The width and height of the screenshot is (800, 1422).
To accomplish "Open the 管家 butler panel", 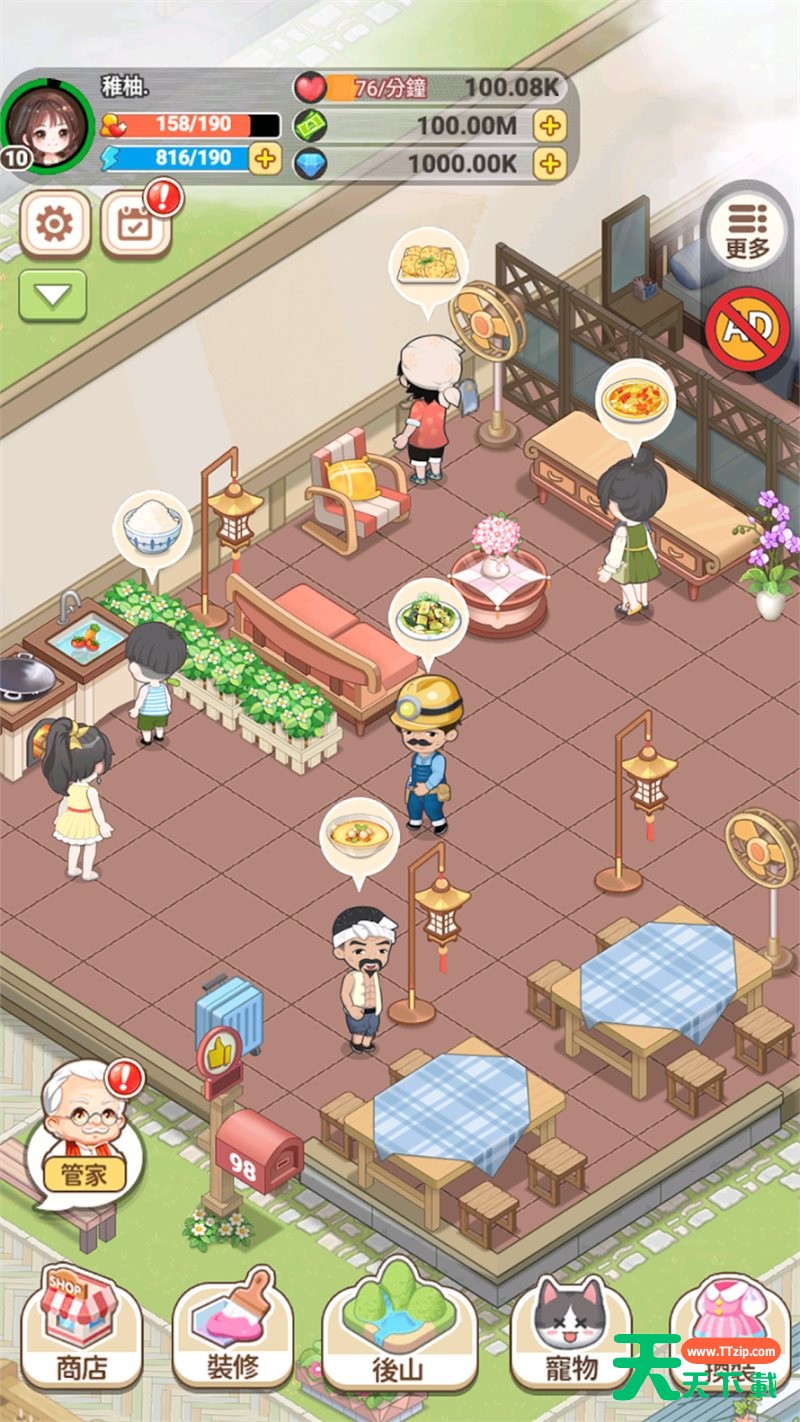I will coord(84,1132).
